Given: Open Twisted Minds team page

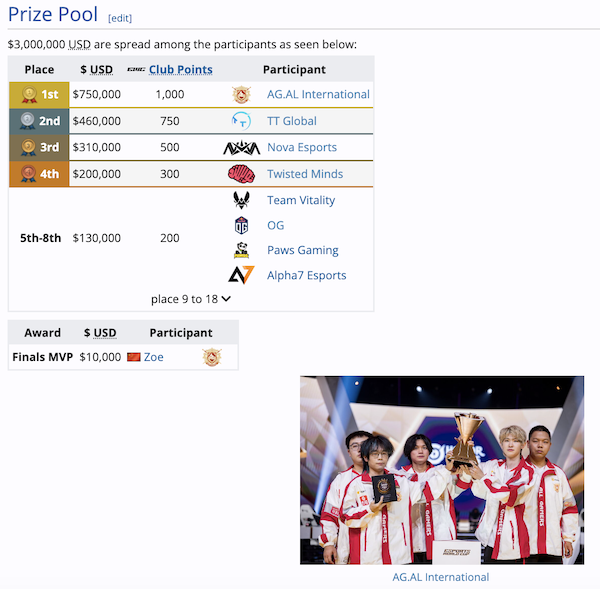Looking at the screenshot, I should 304,174.
